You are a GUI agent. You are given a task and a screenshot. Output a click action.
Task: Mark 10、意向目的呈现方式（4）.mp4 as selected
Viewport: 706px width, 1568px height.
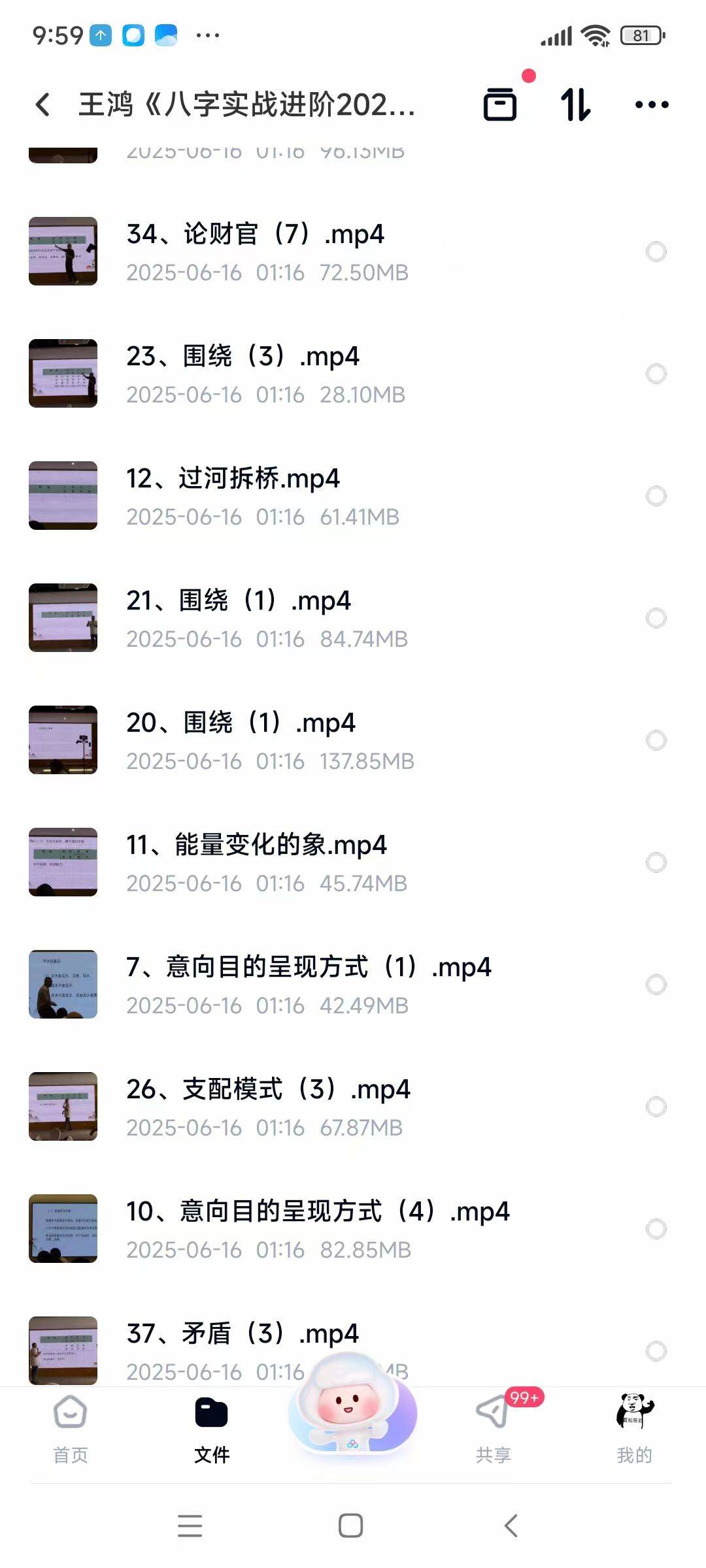tap(656, 1229)
